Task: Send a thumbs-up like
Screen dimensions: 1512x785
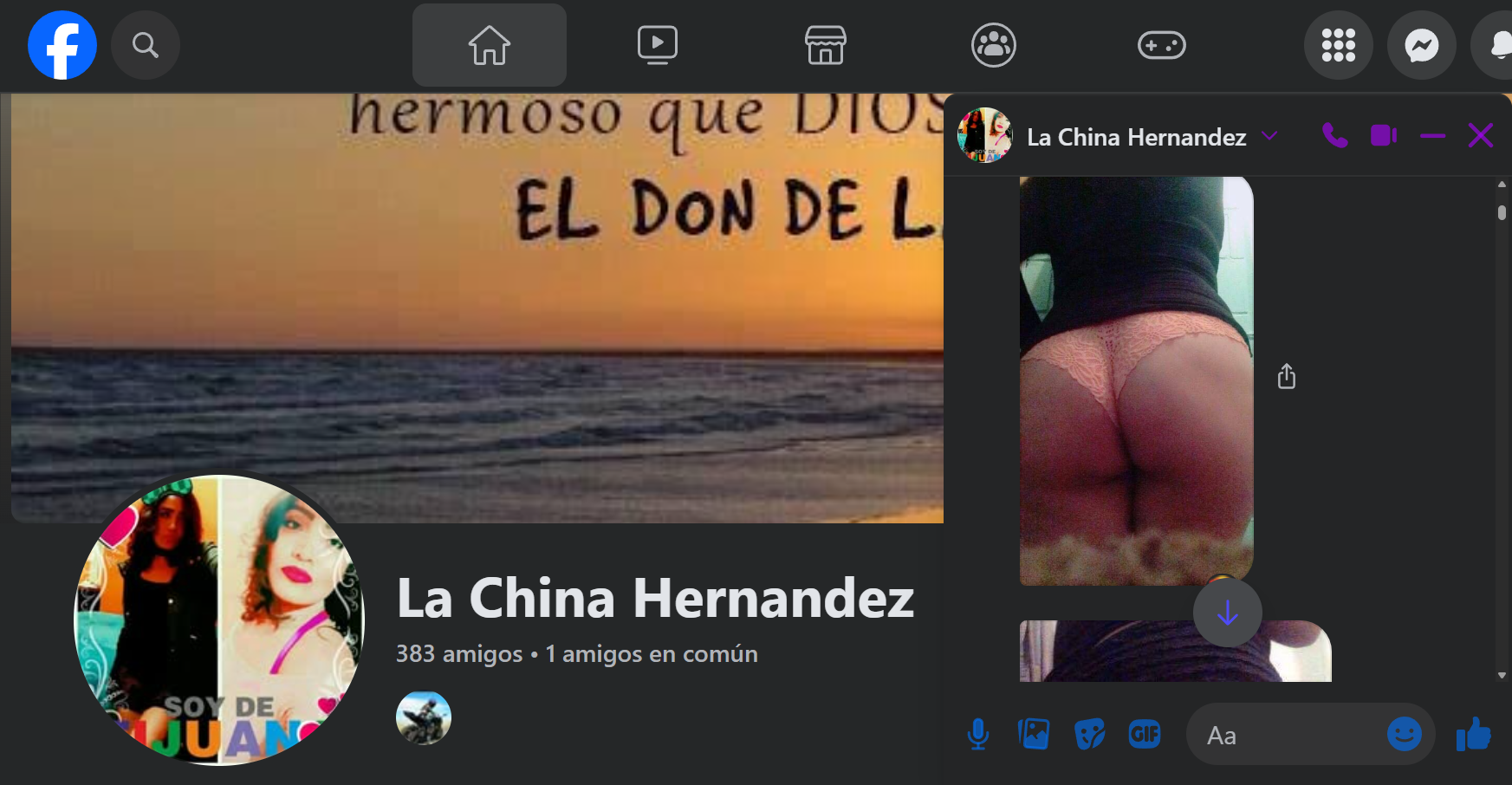Action: pyautogui.click(x=1473, y=735)
